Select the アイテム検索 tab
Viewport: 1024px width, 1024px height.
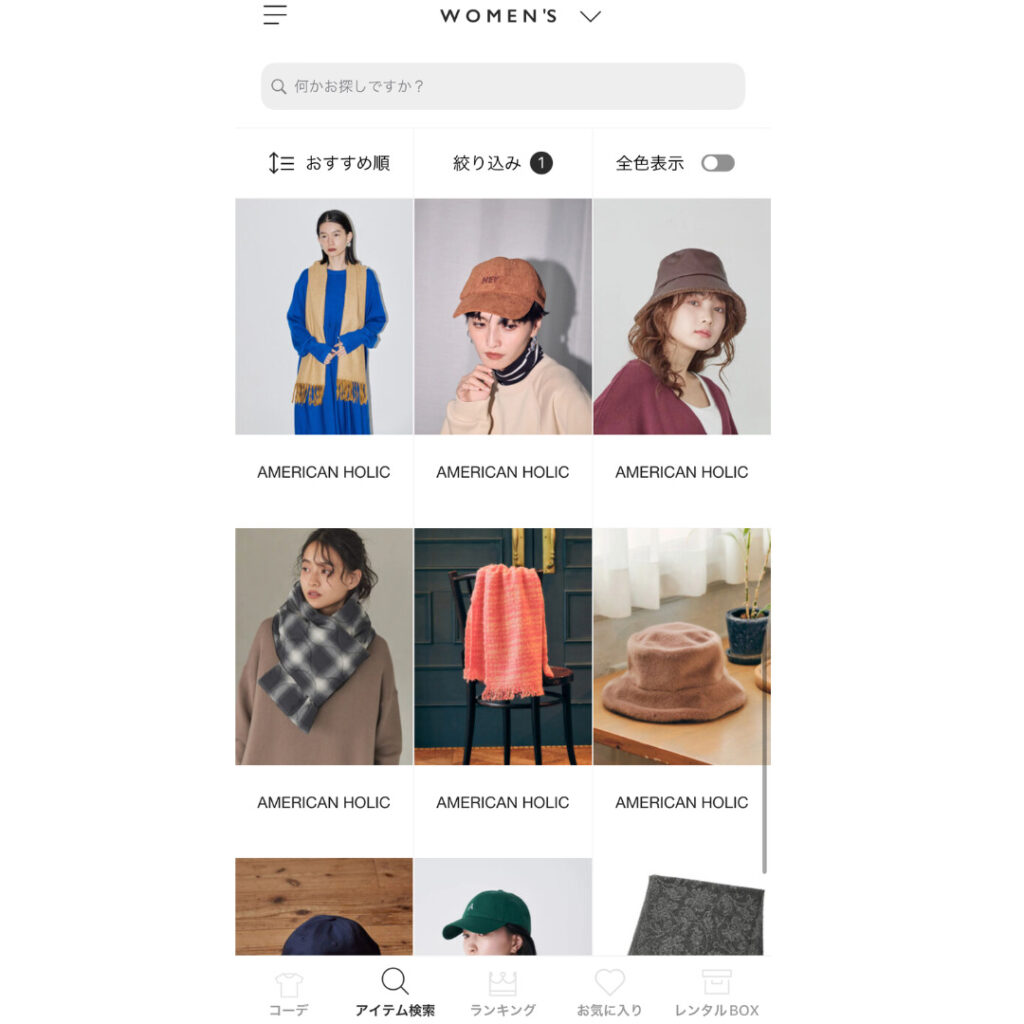pos(395,993)
